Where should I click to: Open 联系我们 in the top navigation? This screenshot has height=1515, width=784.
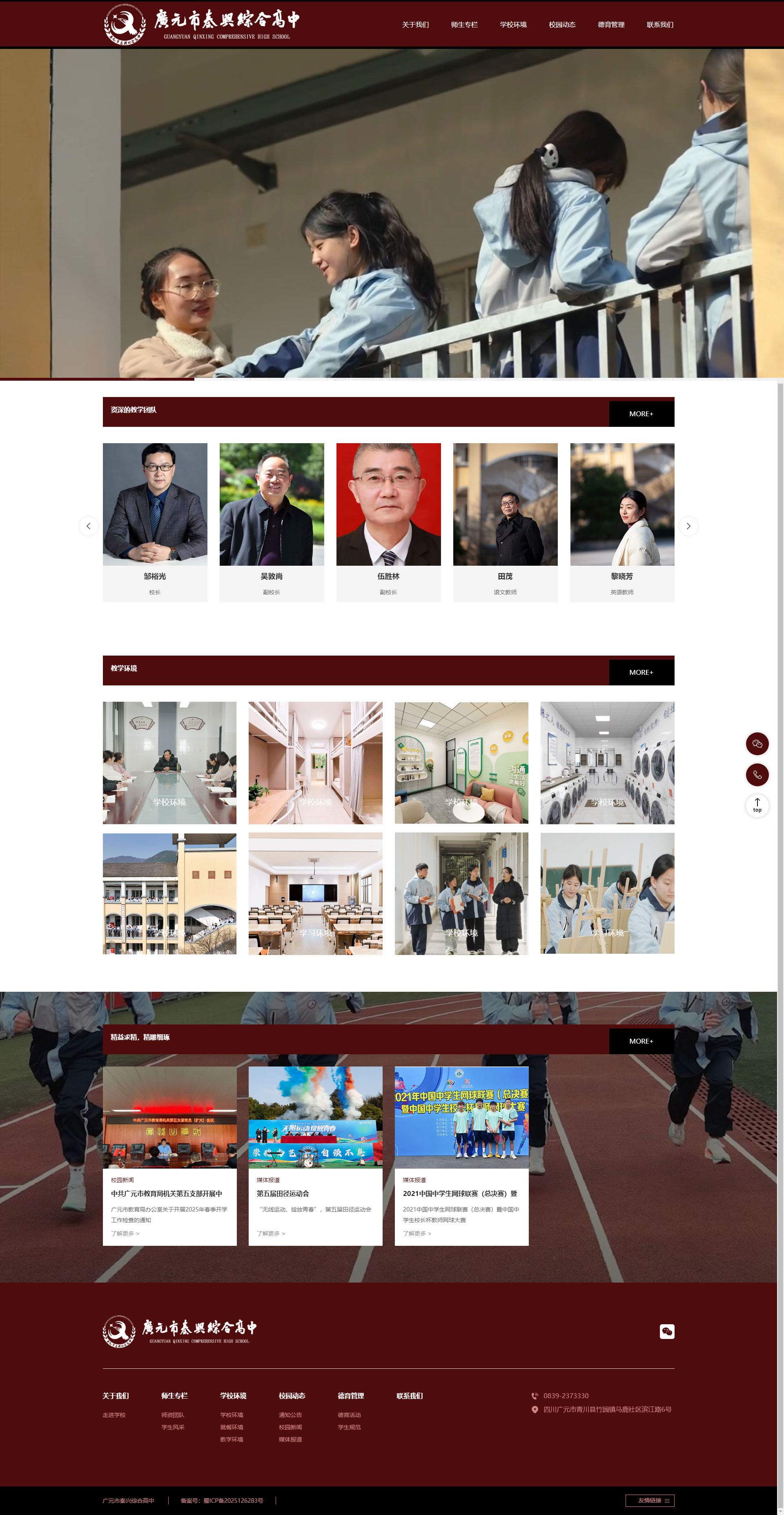[660, 25]
